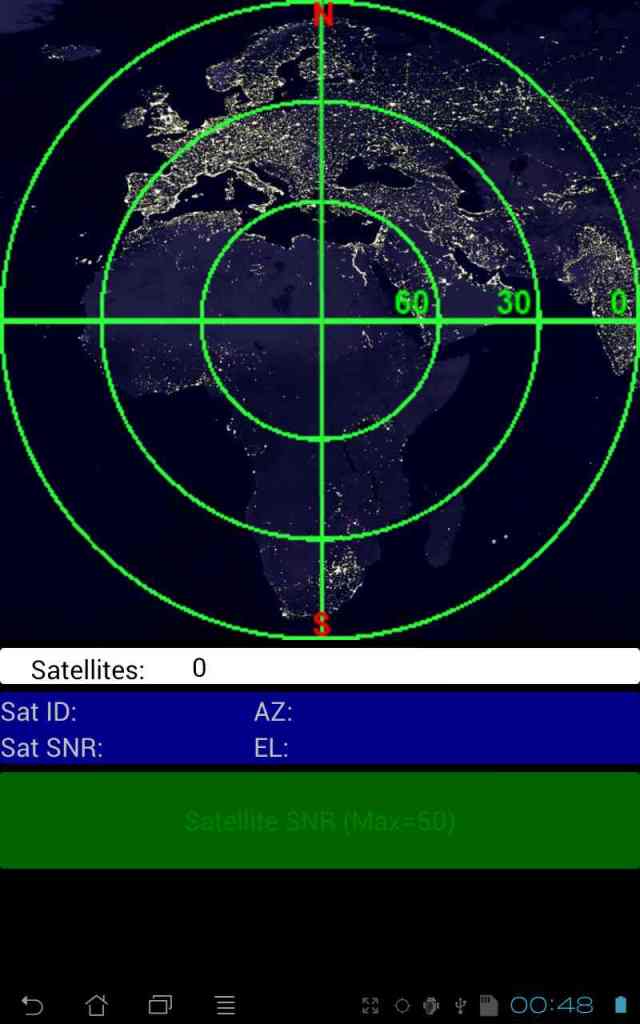Go back using the system back arrow
The height and width of the screenshot is (1024, 640).
click(31, 1005)
